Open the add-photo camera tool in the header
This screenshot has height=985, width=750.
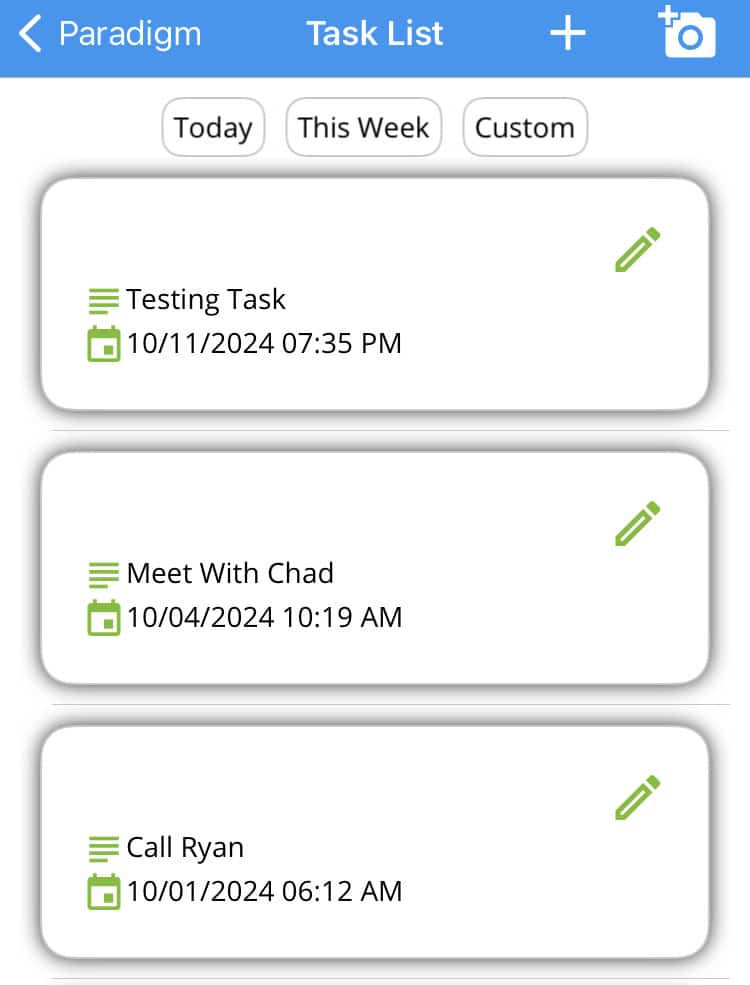point(688,33)
